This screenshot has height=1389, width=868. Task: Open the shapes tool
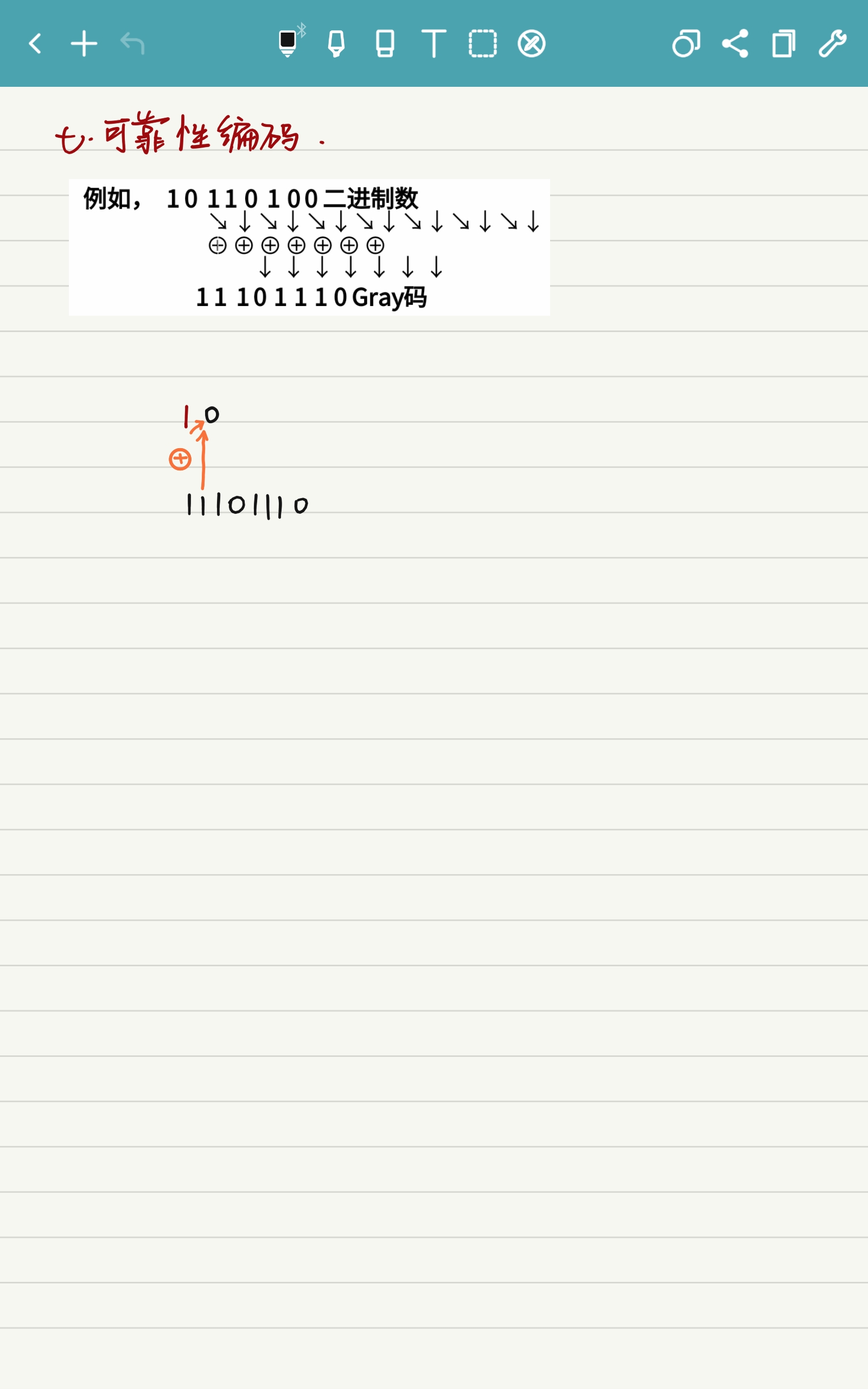click(686, 43)
